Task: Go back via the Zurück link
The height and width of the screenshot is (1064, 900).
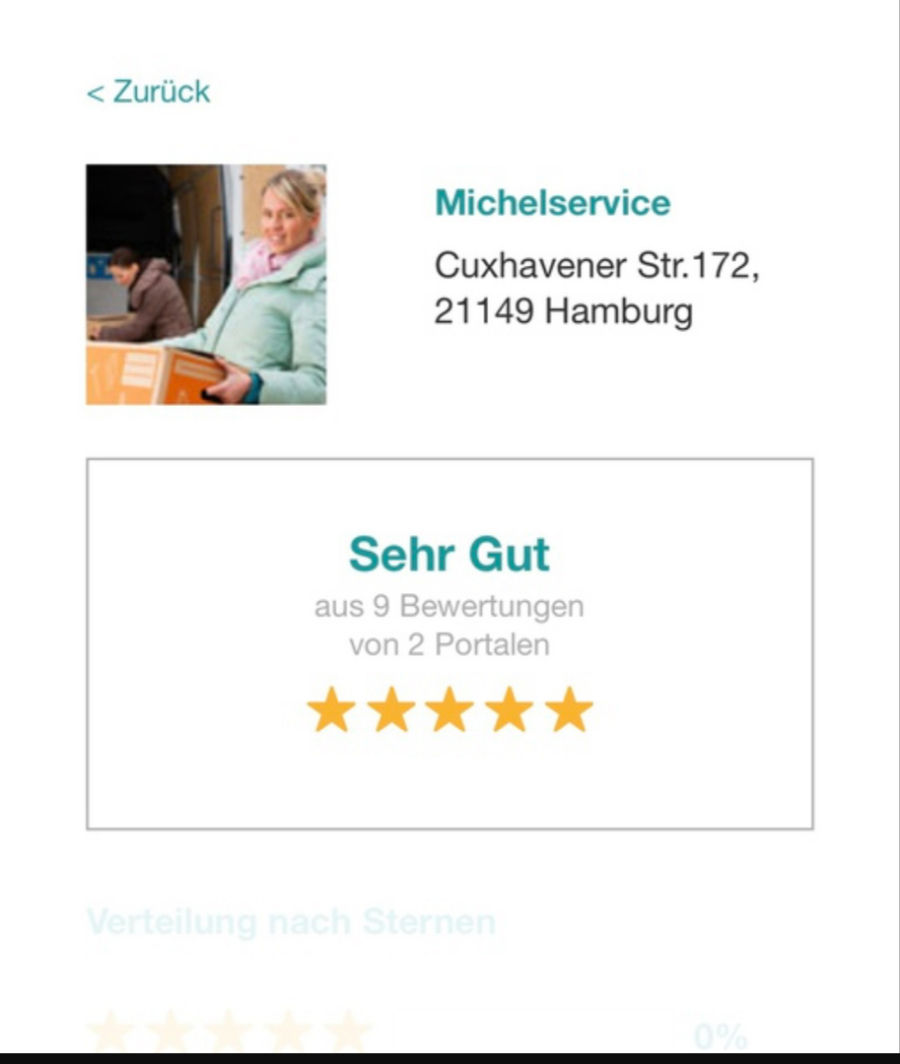Action: coord(148,92)
